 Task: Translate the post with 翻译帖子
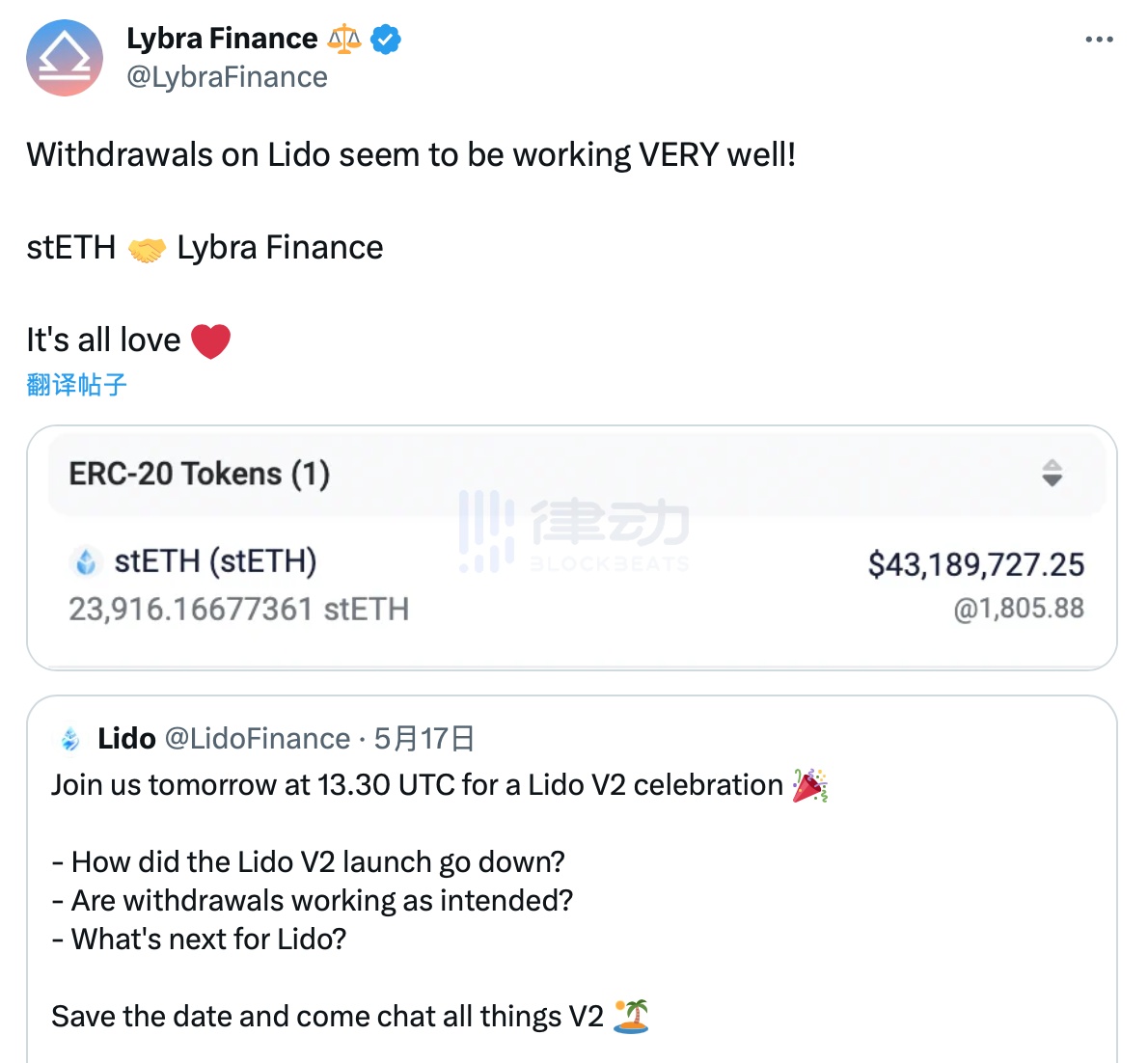tap(77, 385)
